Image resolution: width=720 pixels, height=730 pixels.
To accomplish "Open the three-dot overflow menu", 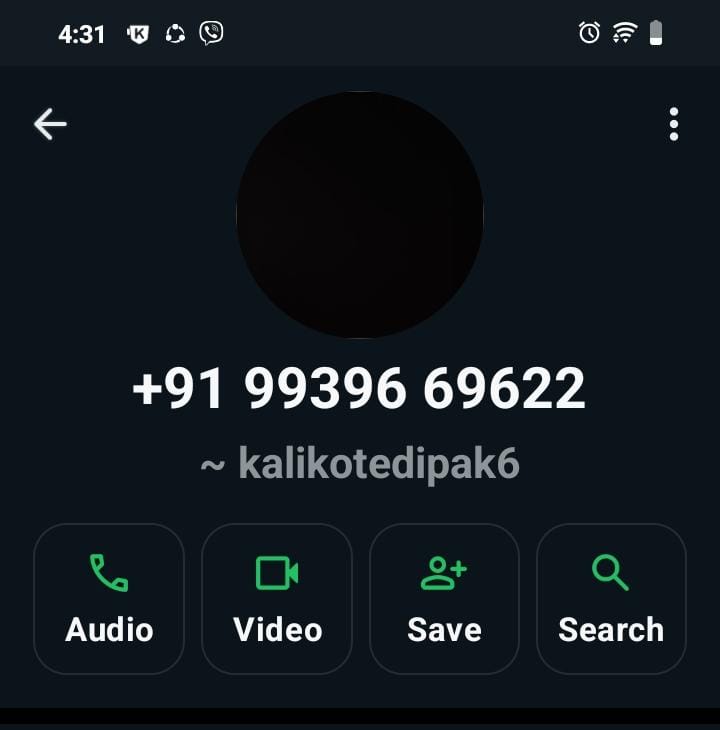I will click(x=674, y=124).
